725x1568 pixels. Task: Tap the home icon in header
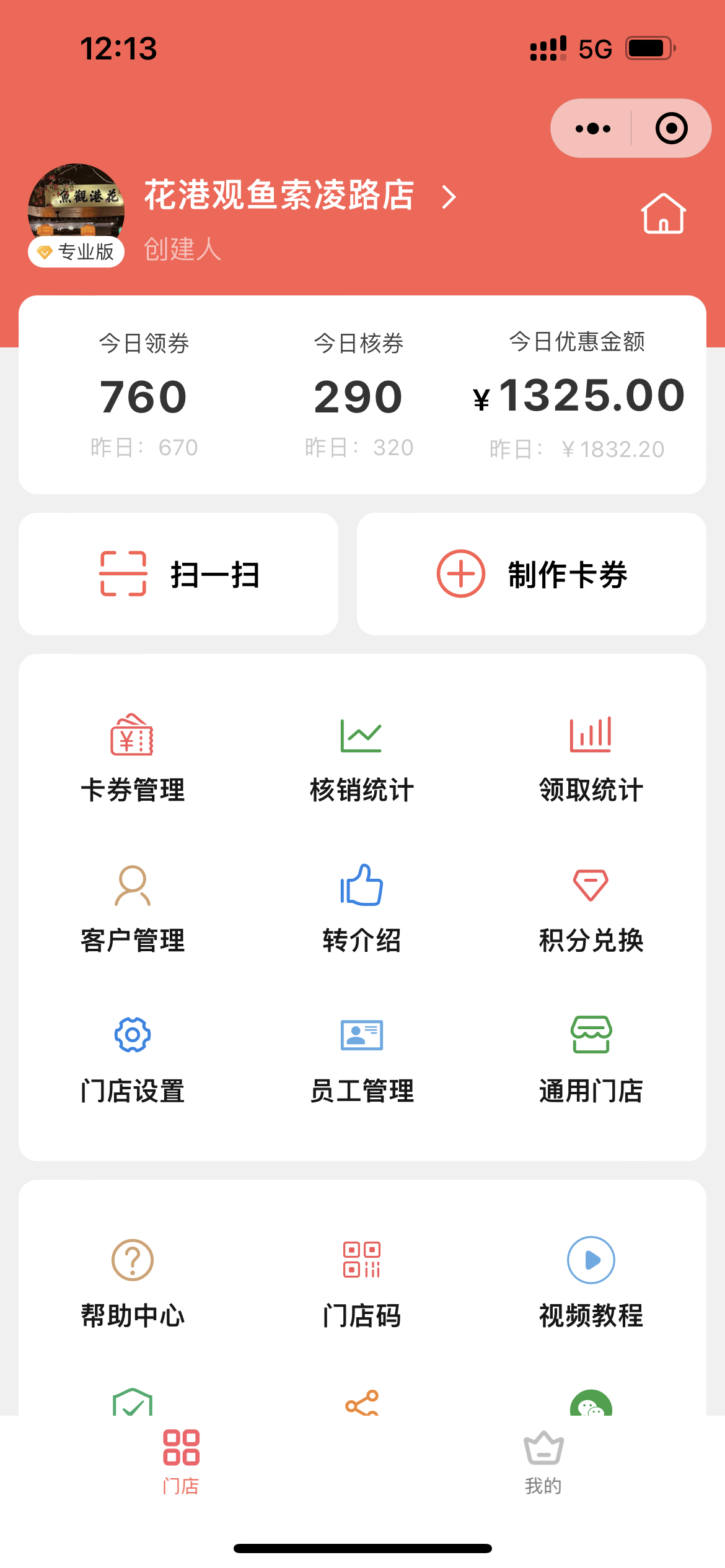(662, 212)
